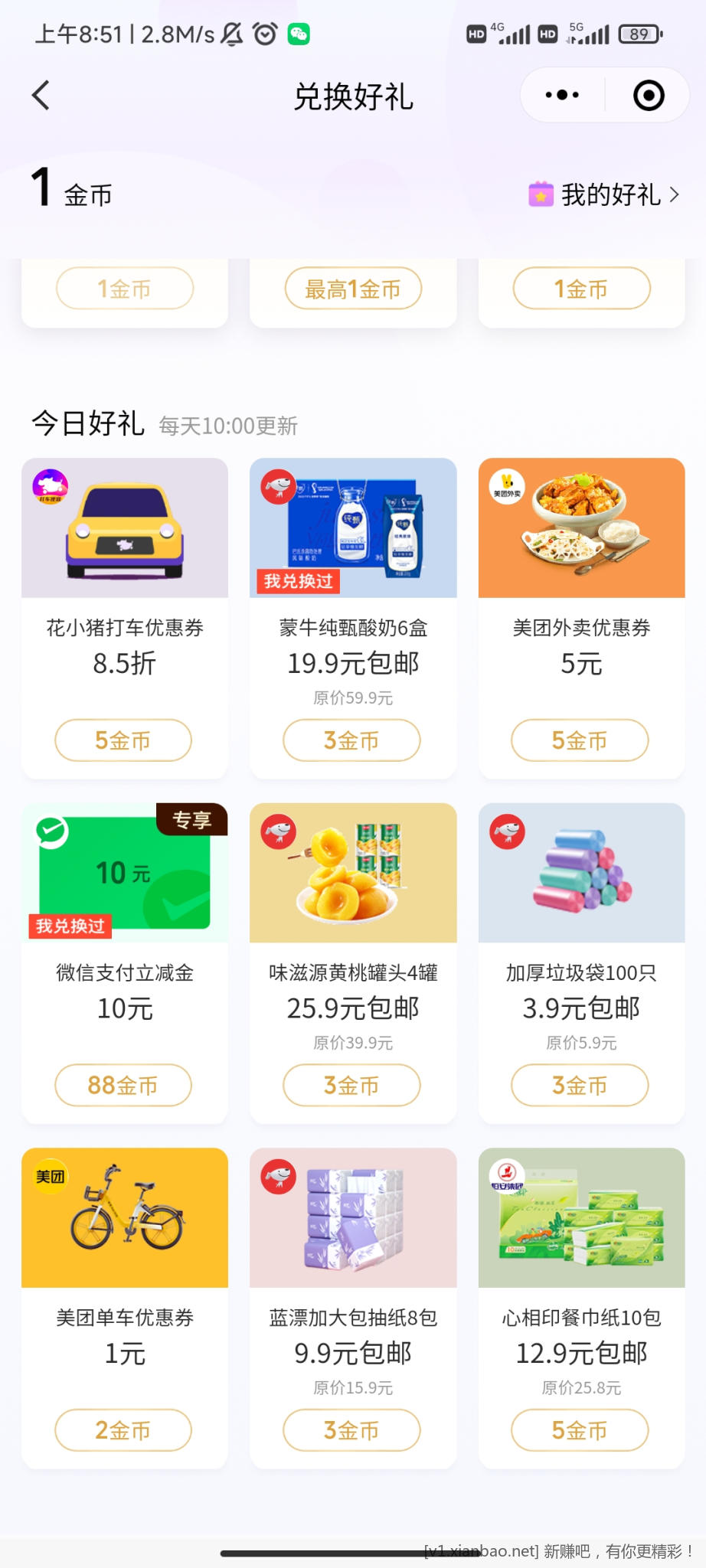This screenshot has height=1568, width=706.
Task: Redeem 加厚垃圾袋100只 for 3金币
Action: click(x=580, y=1085)
